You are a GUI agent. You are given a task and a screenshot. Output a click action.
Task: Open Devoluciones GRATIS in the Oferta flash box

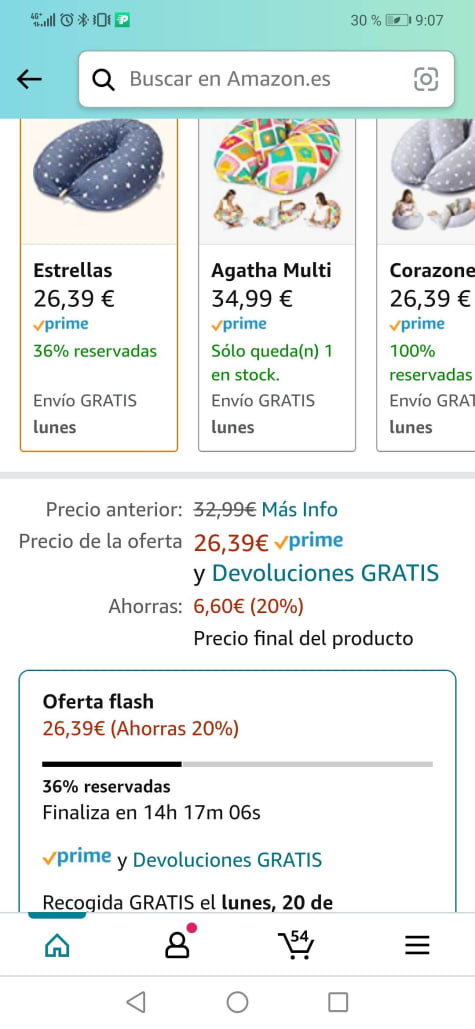[x=227, y=860]
